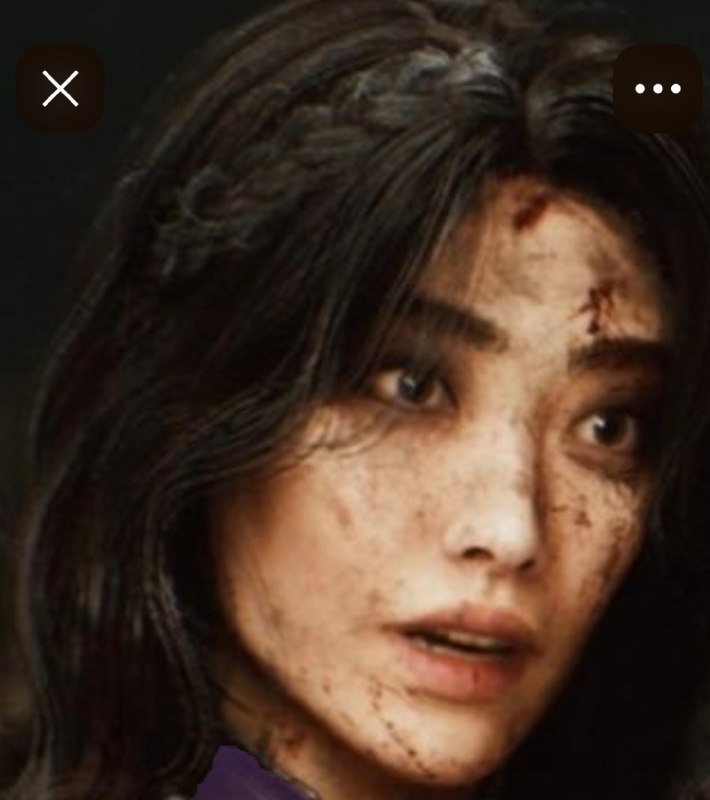This screenshot has height=800, width=710.
Task: Close the full-screen image viewer
Action: (60, 88)
